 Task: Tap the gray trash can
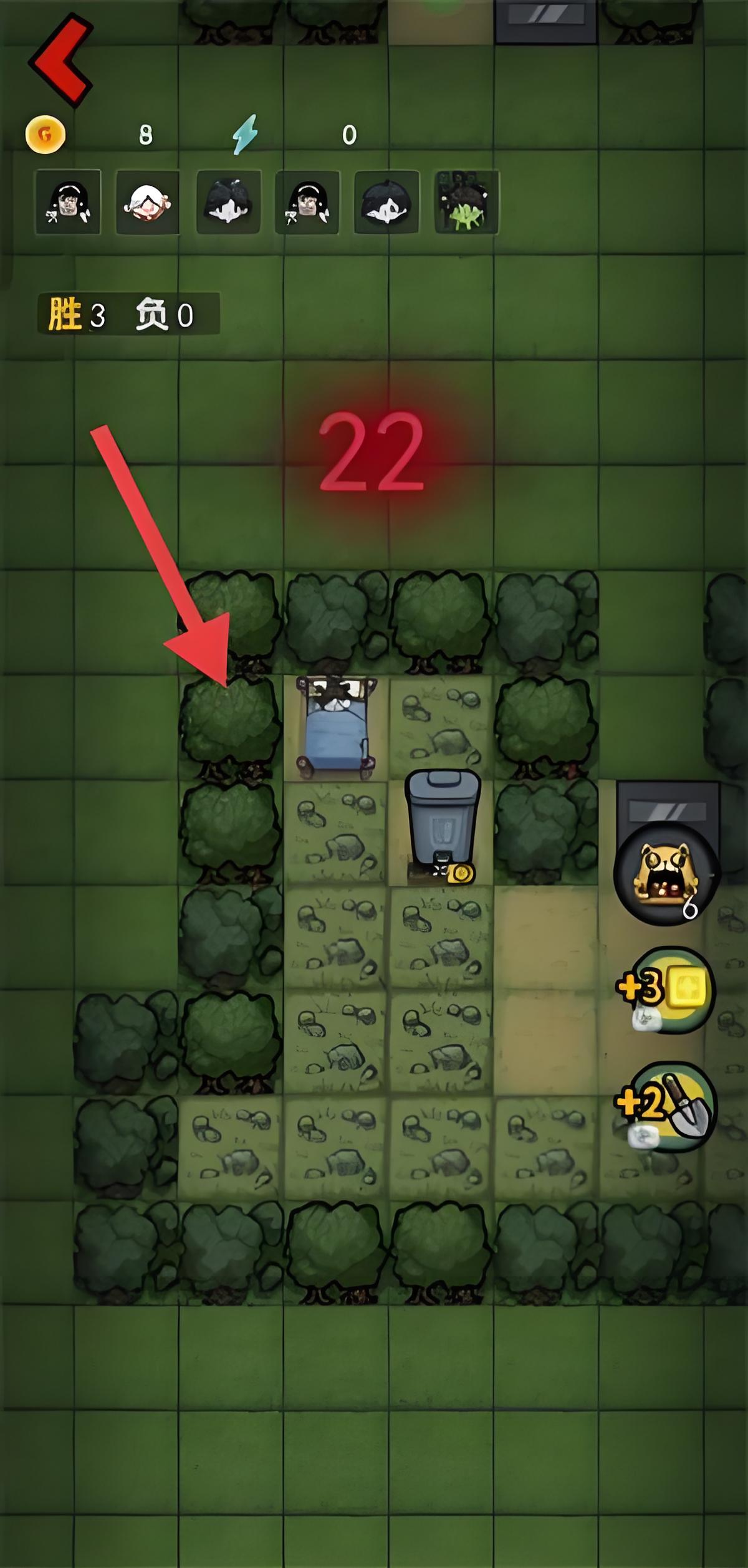pos(443,826)
